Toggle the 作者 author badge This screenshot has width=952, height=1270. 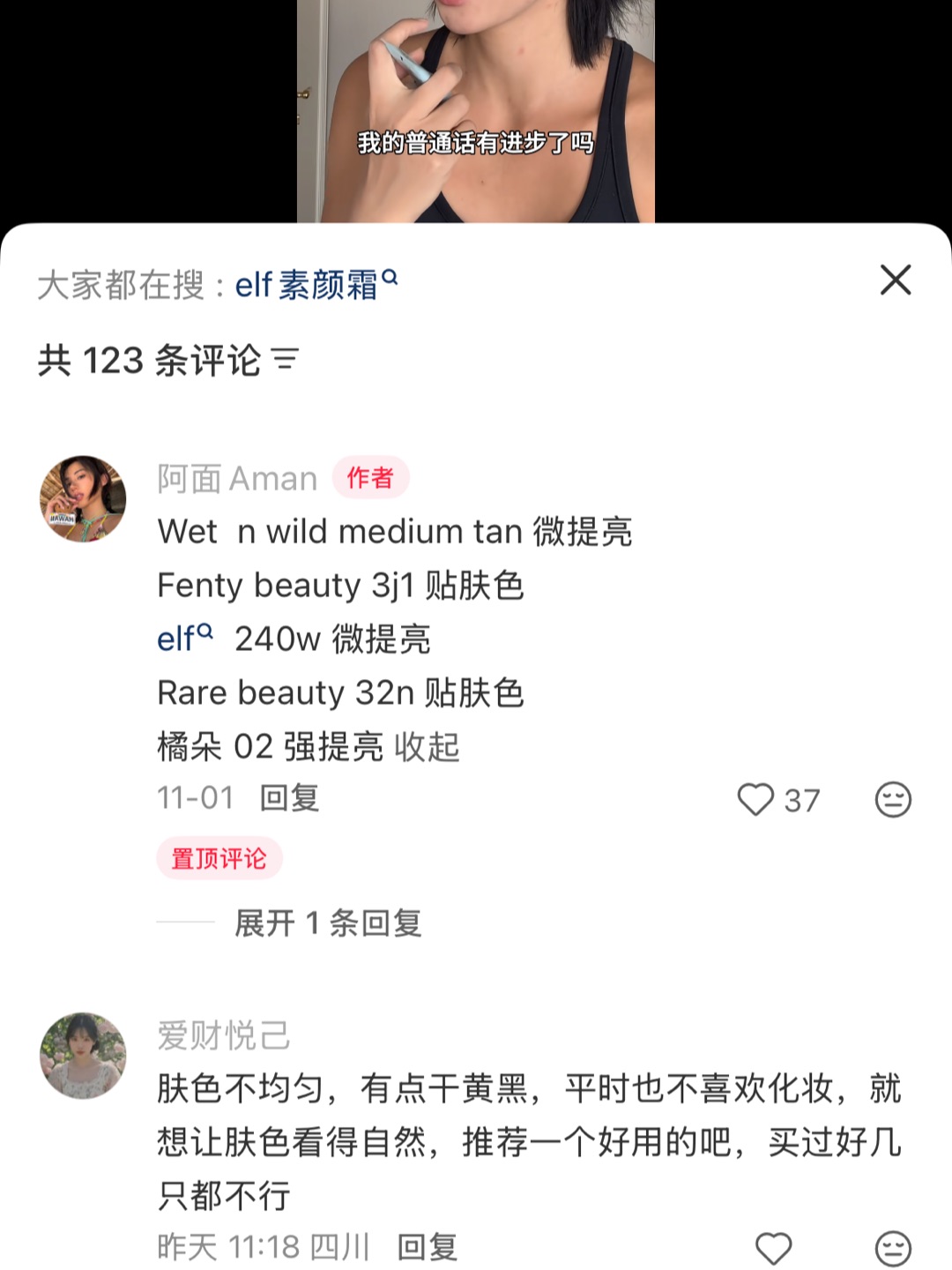point(370,477)
